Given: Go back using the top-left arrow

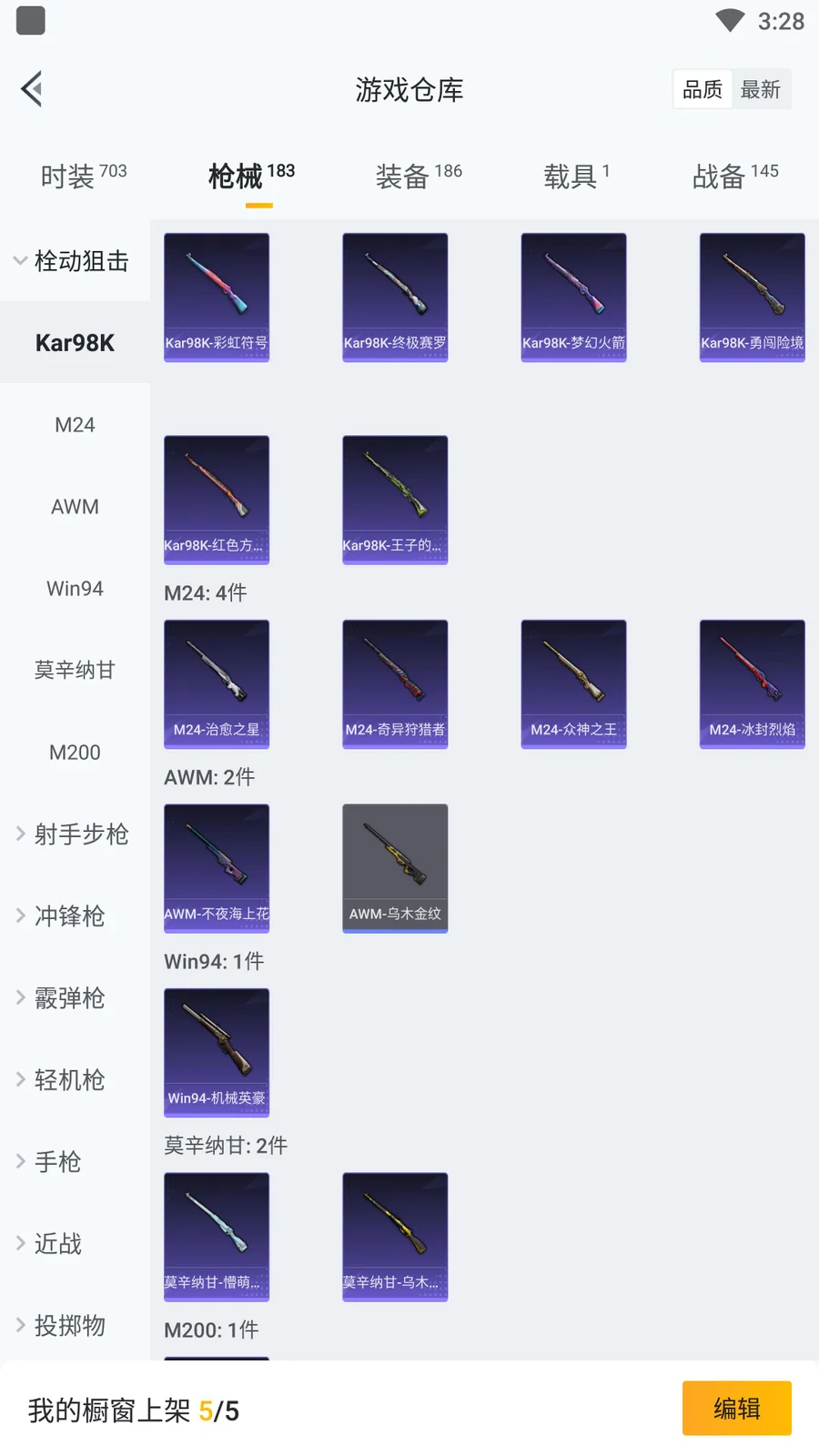Looking at the screenshot, I should (x=33, y=89).
